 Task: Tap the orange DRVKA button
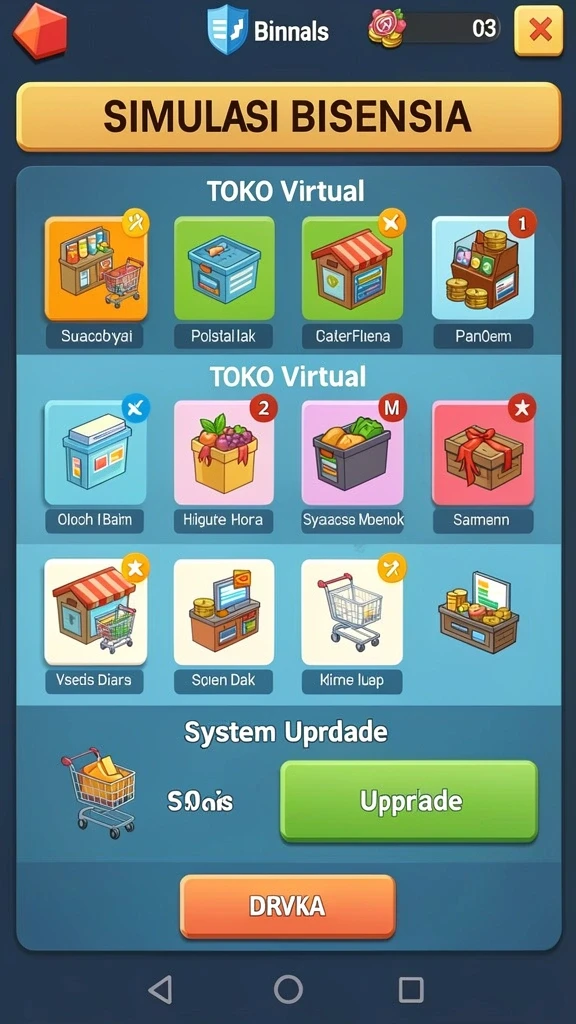point(287,906)
